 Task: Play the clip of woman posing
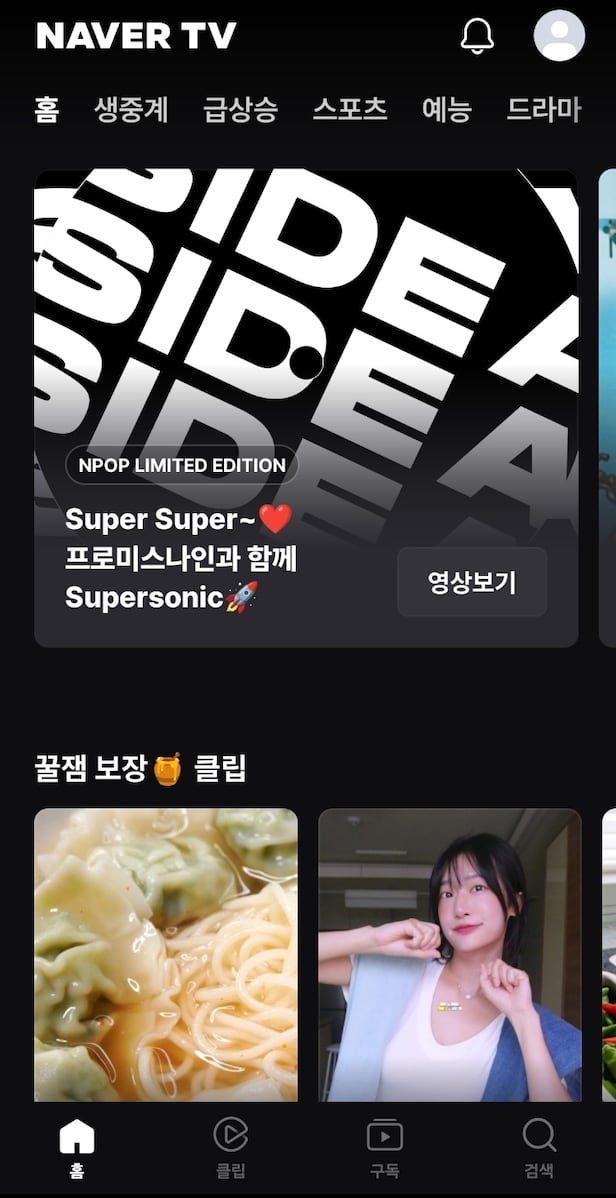tap(449, 955)
